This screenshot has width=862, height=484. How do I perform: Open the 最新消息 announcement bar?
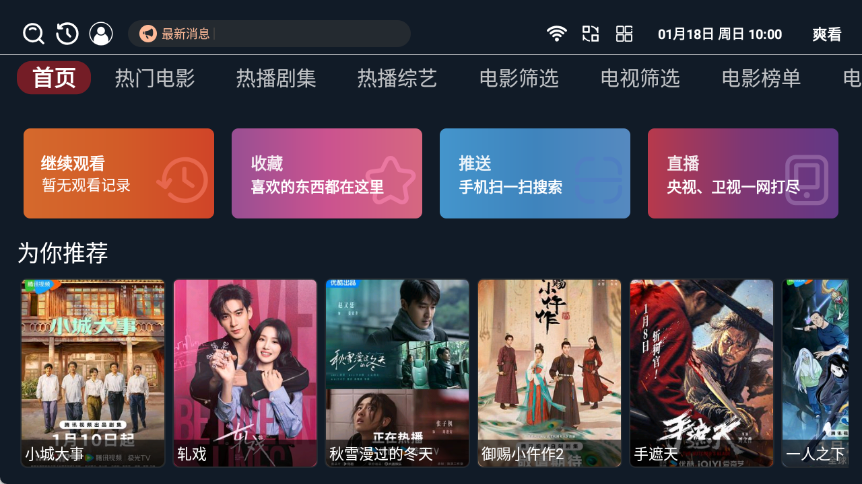(x=268, y=34)
